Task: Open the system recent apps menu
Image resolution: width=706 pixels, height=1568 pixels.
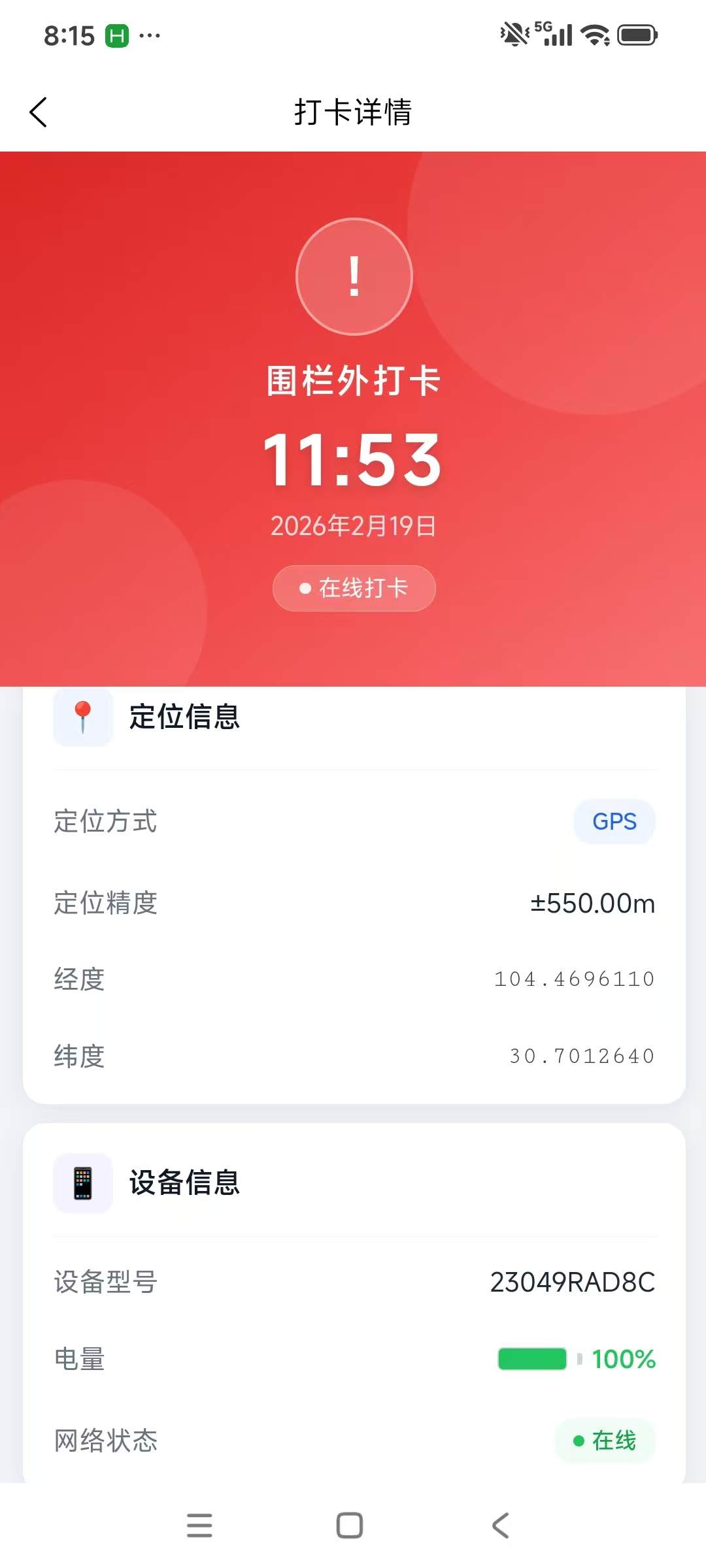Action: coord(199,1526)
